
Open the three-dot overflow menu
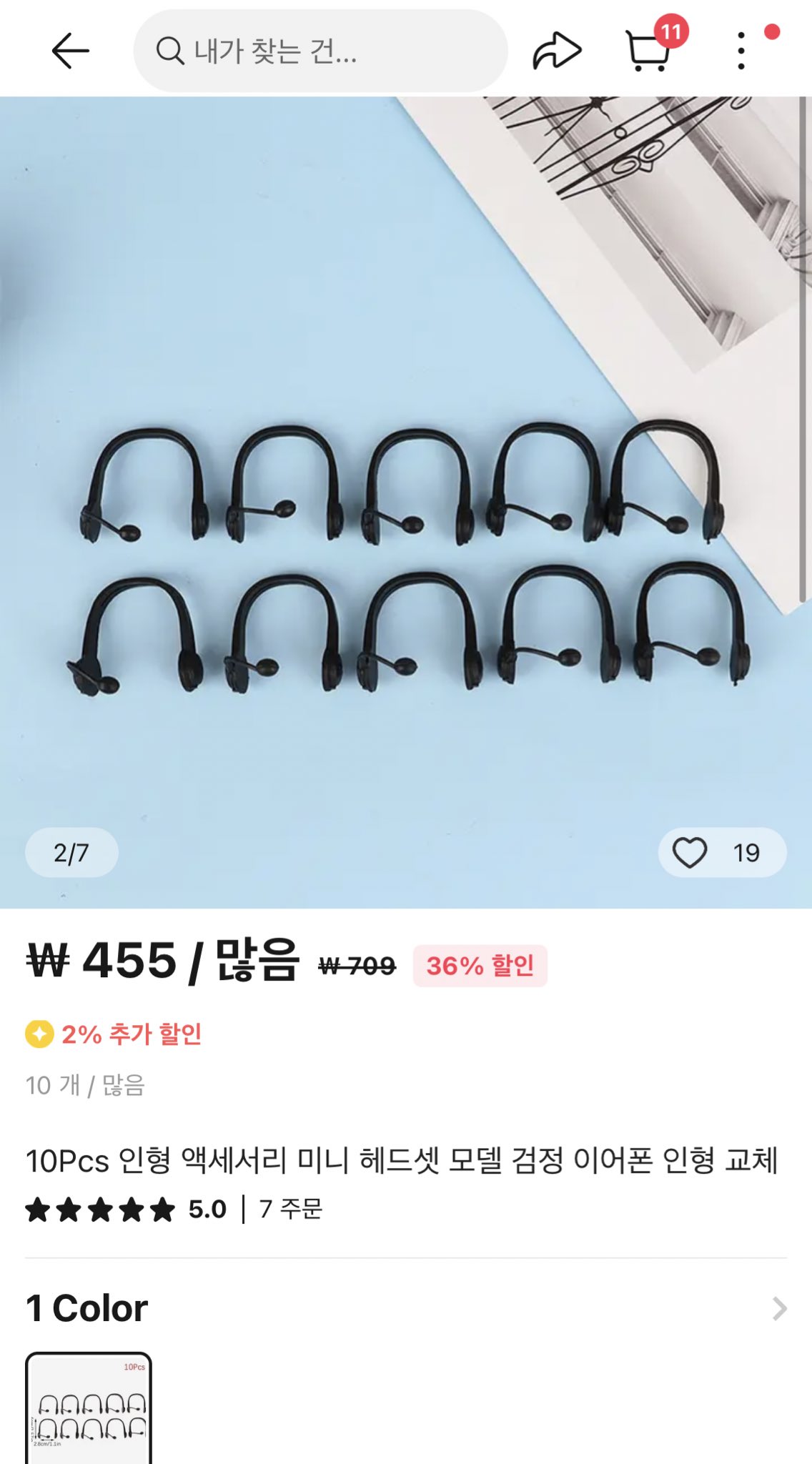741,51
